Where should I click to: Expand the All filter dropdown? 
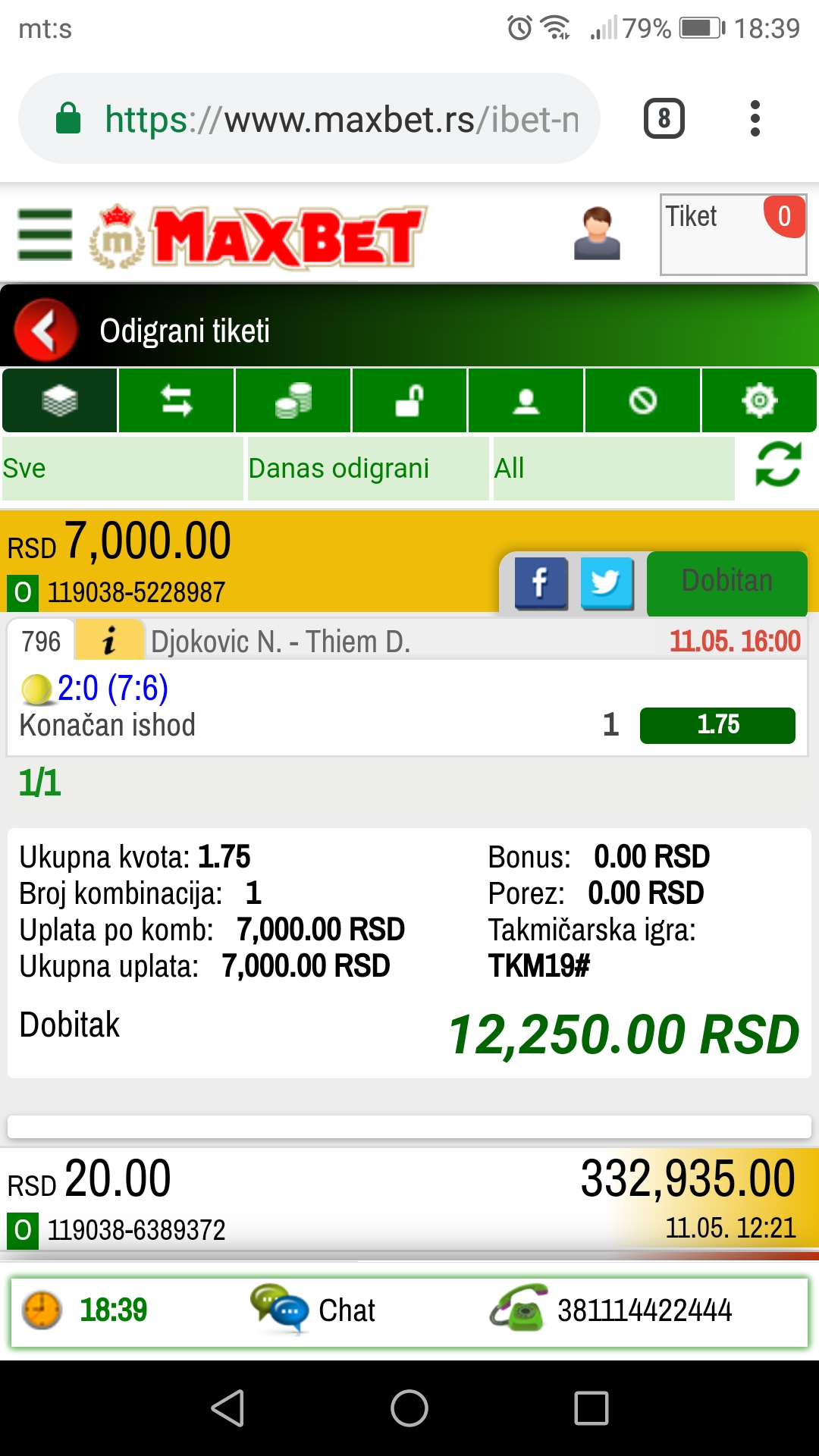coord(614,469)
